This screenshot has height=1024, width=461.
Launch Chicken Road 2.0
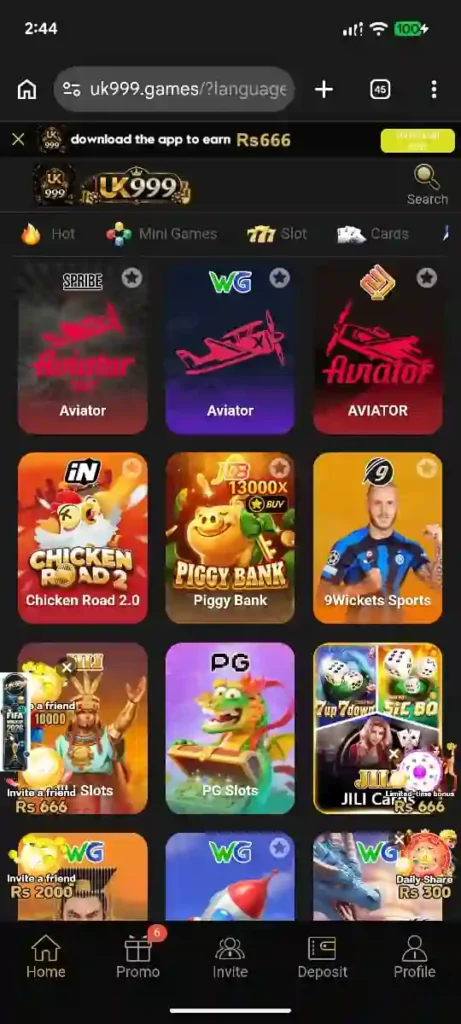point(82,538)
